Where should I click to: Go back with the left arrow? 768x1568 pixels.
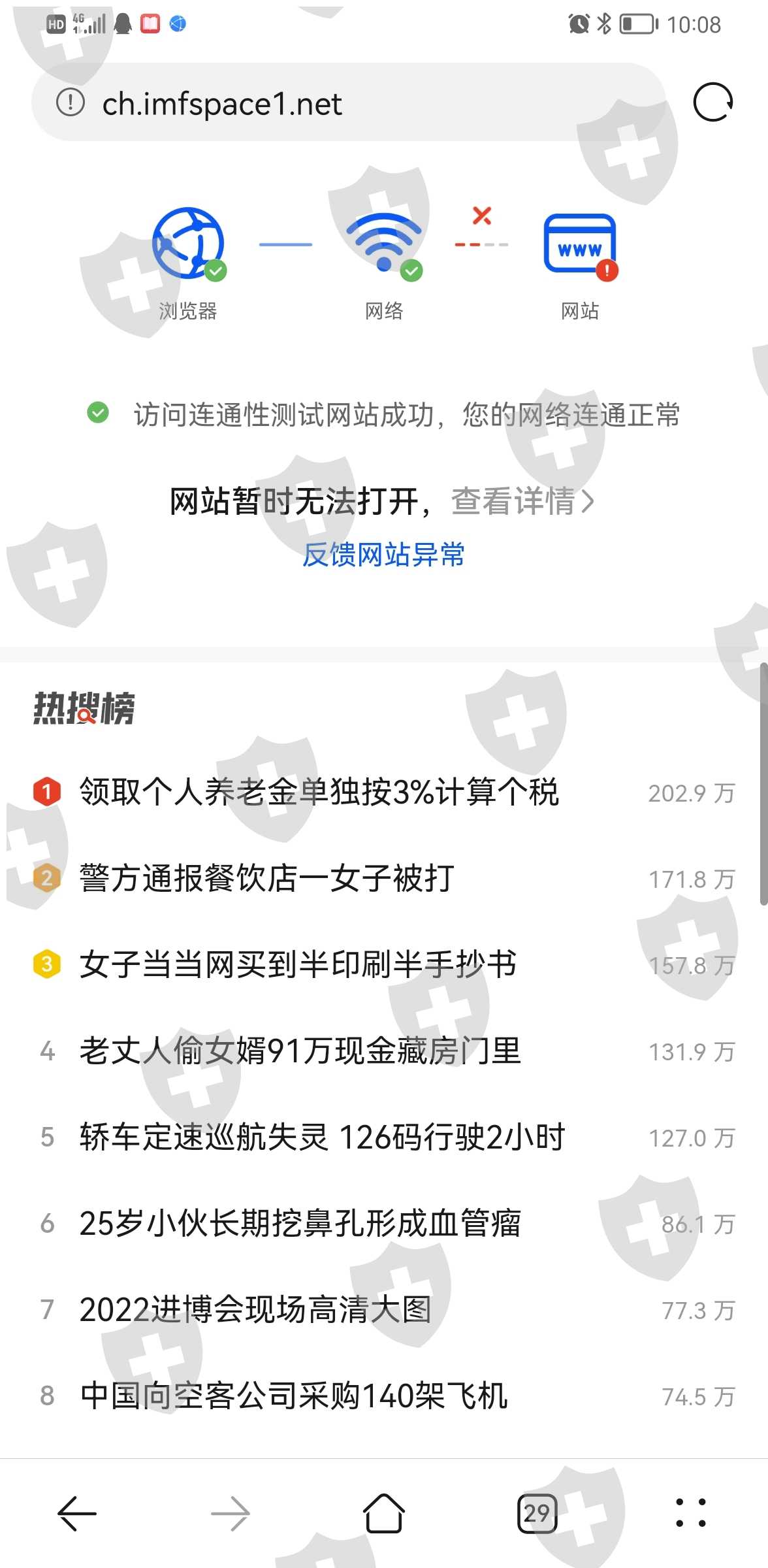[77, 1513]
